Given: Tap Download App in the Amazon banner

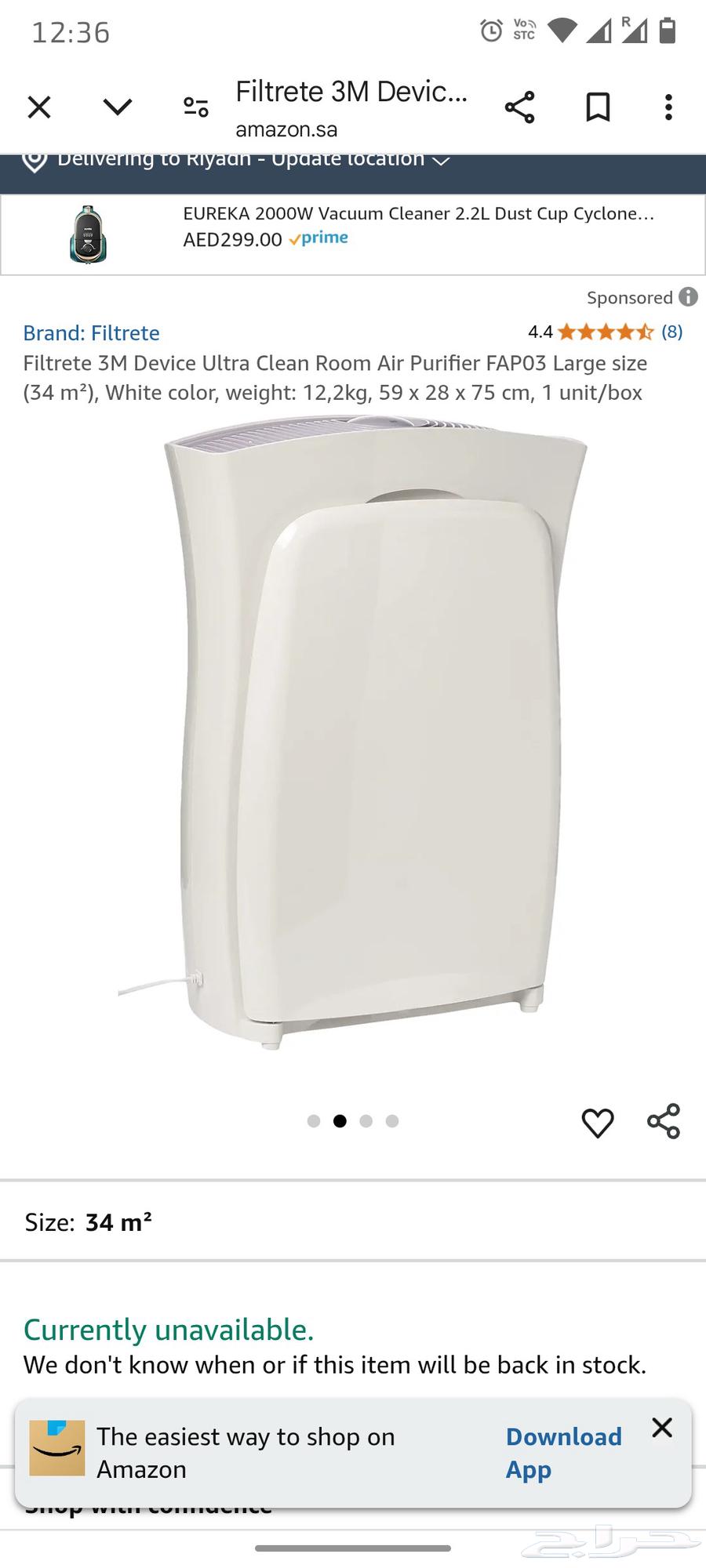Looking at the screenshot, I should [x=562, y=1453].
